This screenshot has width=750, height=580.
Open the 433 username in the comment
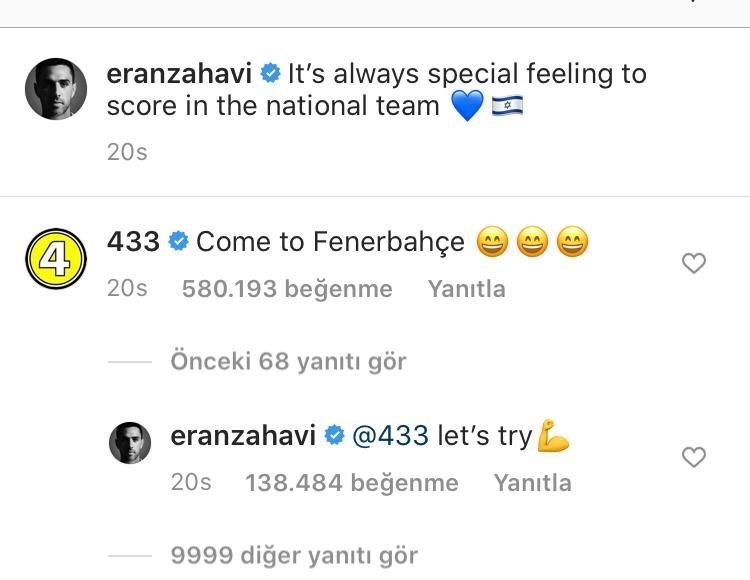point(133,241)
